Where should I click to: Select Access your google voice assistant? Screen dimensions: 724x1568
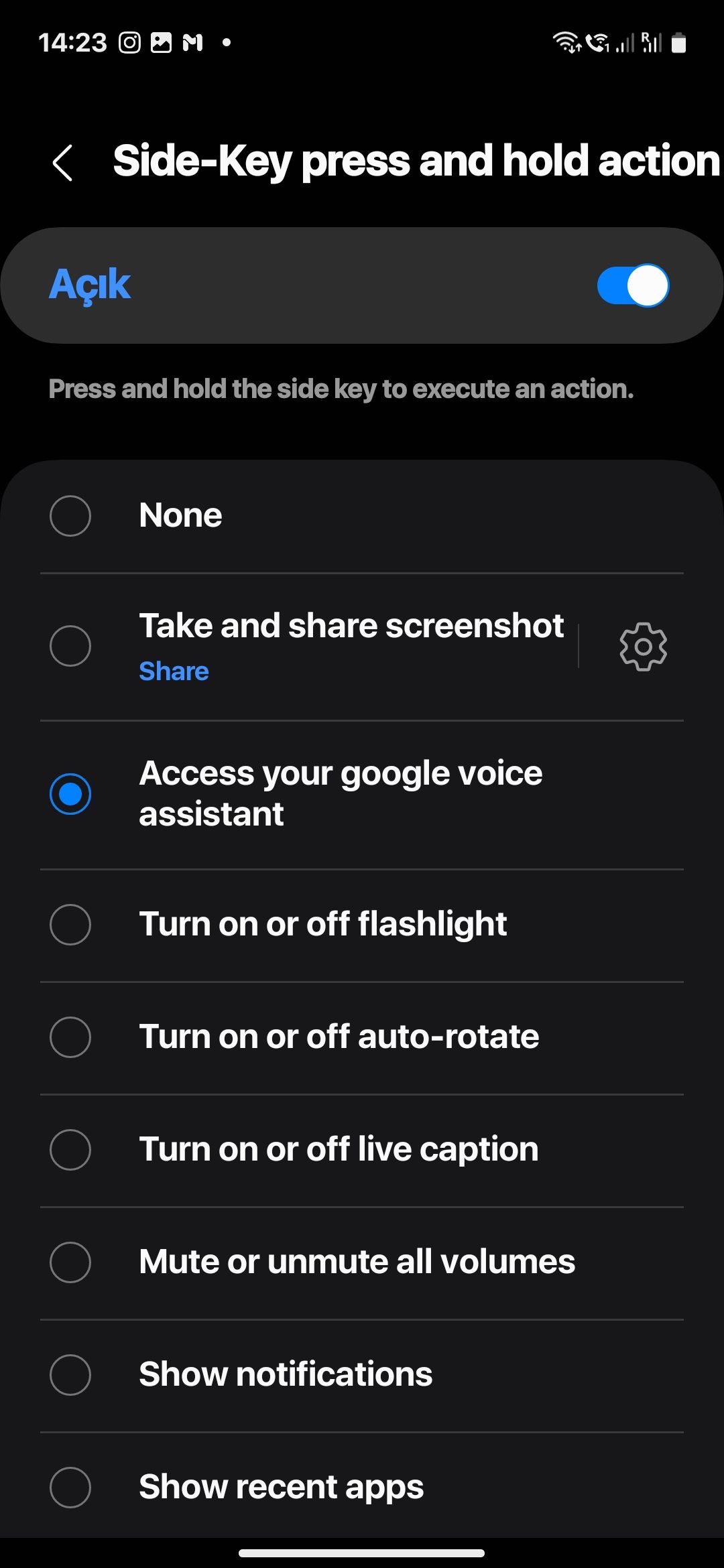[70, 794]
